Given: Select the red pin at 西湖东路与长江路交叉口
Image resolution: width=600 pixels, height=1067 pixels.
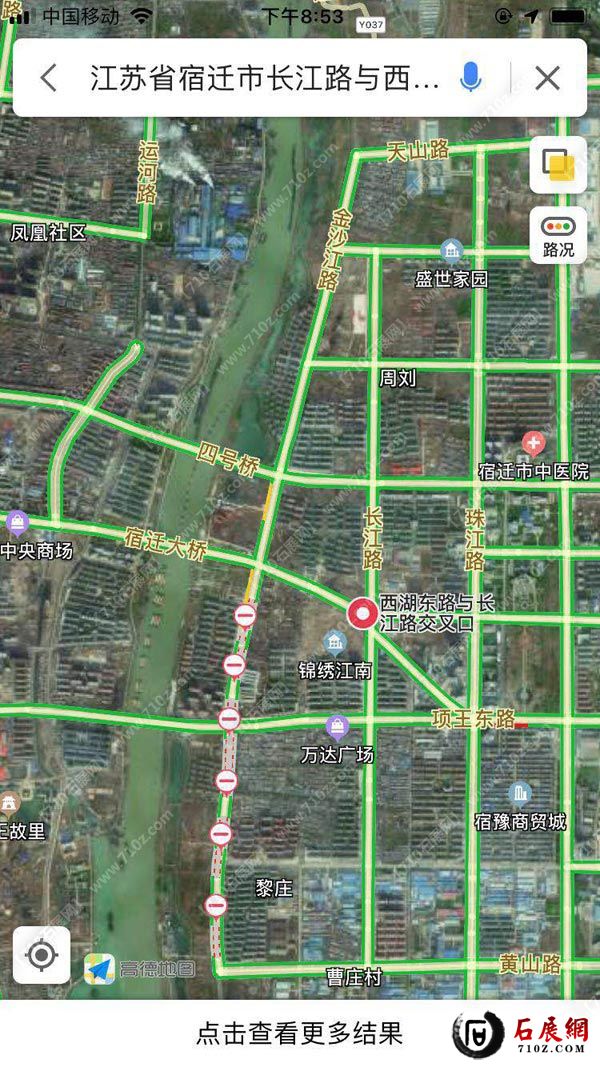Looking at the screenshot, I should [x=362, y=614].
